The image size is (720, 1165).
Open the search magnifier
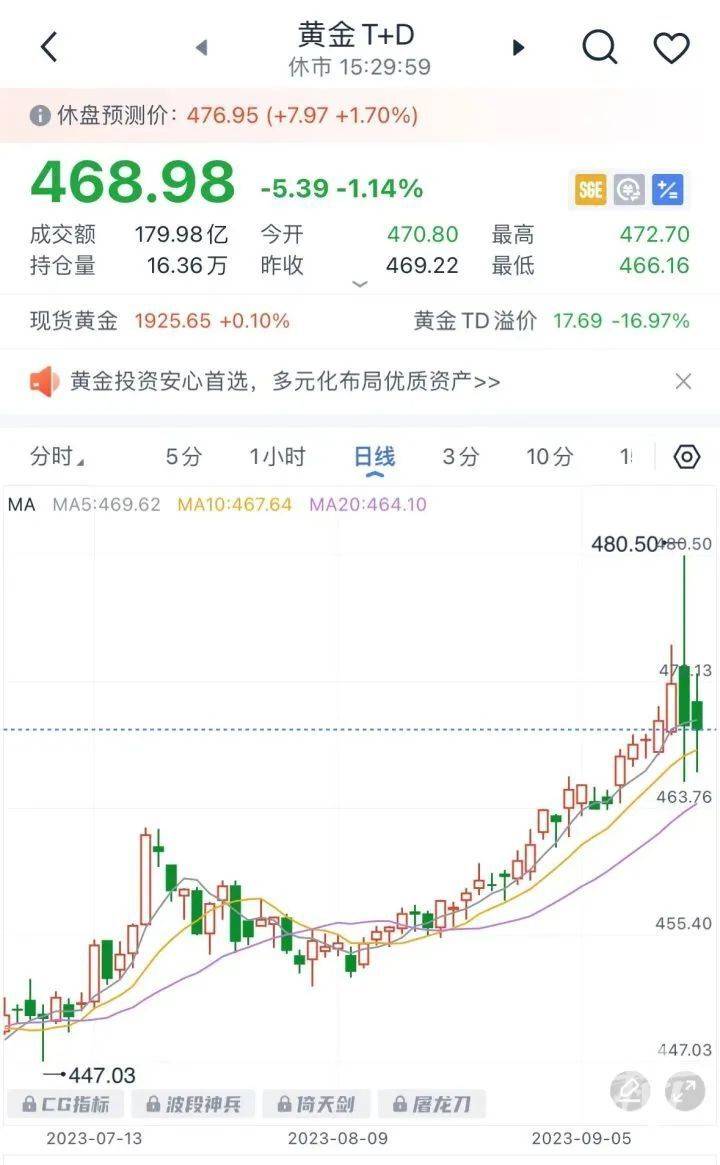[599, 47]
